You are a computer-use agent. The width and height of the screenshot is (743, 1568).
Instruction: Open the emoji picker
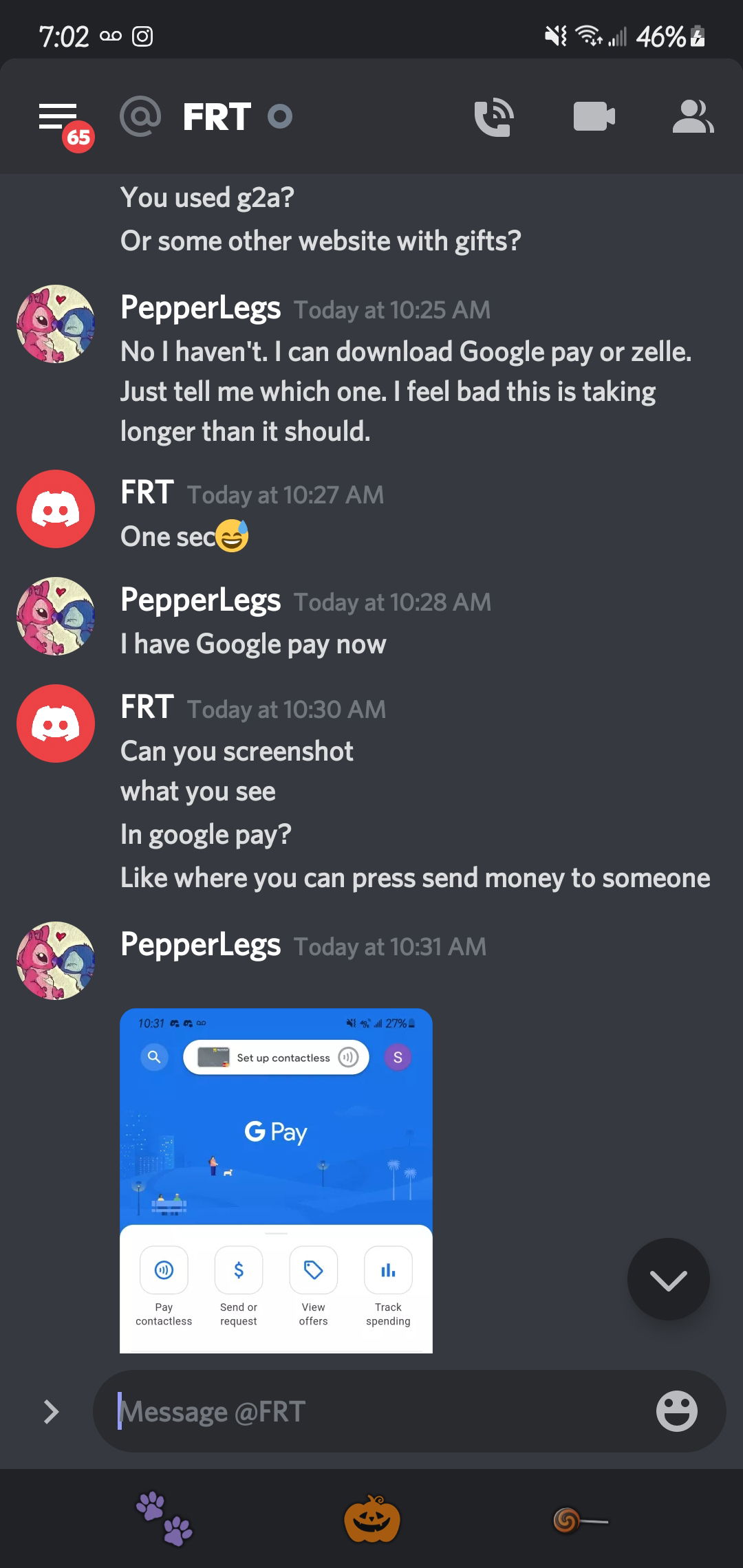coord(676,1411)
